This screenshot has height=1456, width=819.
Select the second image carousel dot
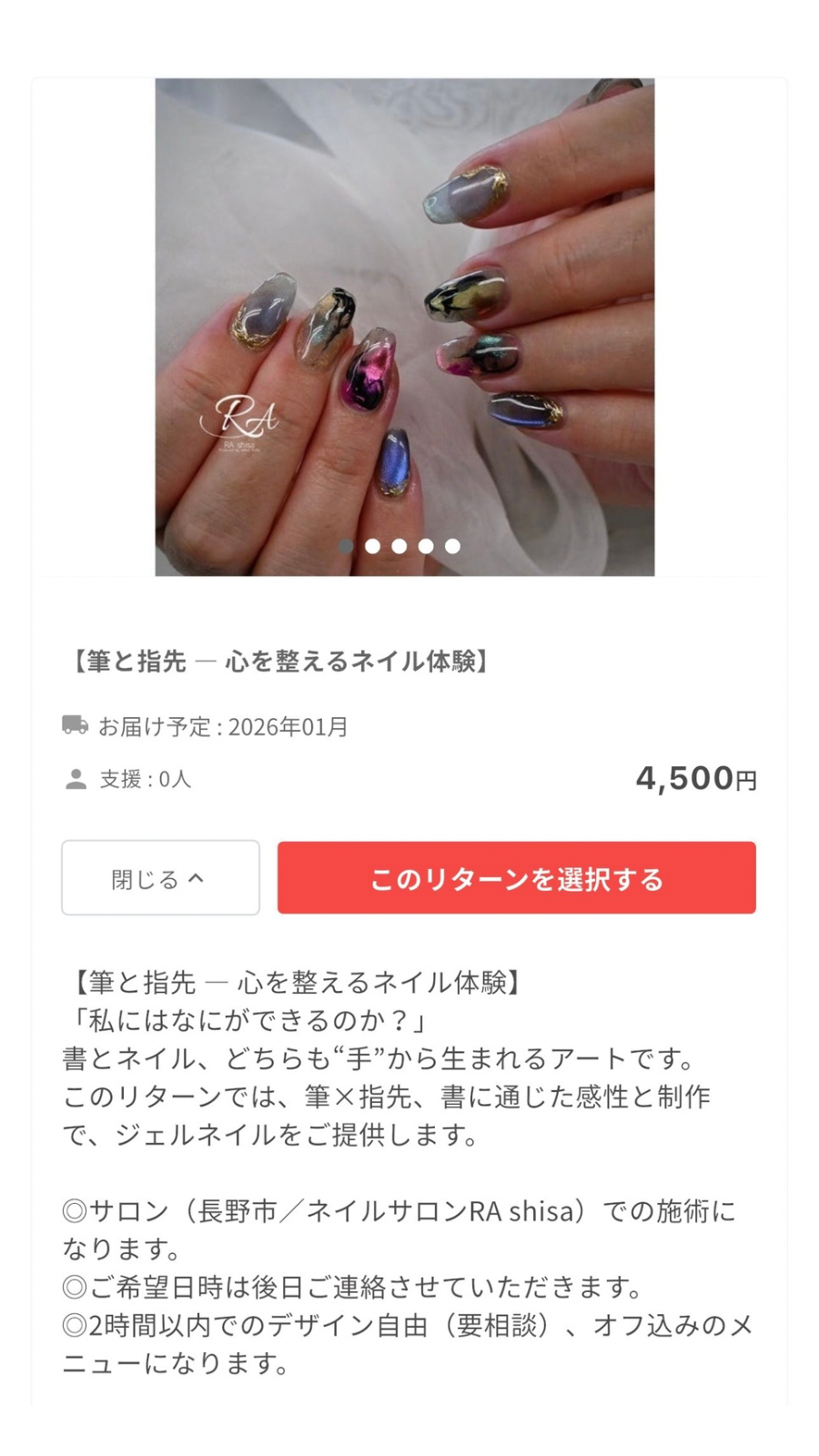[373, 546]
